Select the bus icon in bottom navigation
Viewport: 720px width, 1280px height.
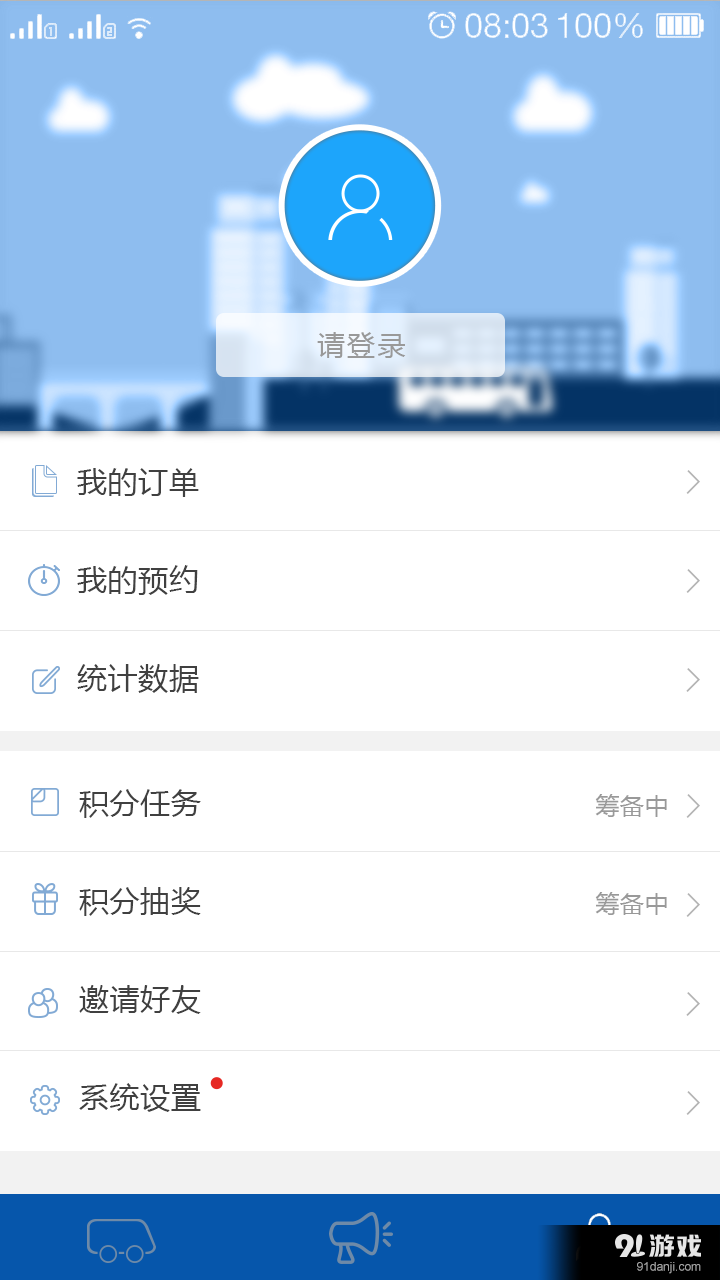coord(120,1238)
